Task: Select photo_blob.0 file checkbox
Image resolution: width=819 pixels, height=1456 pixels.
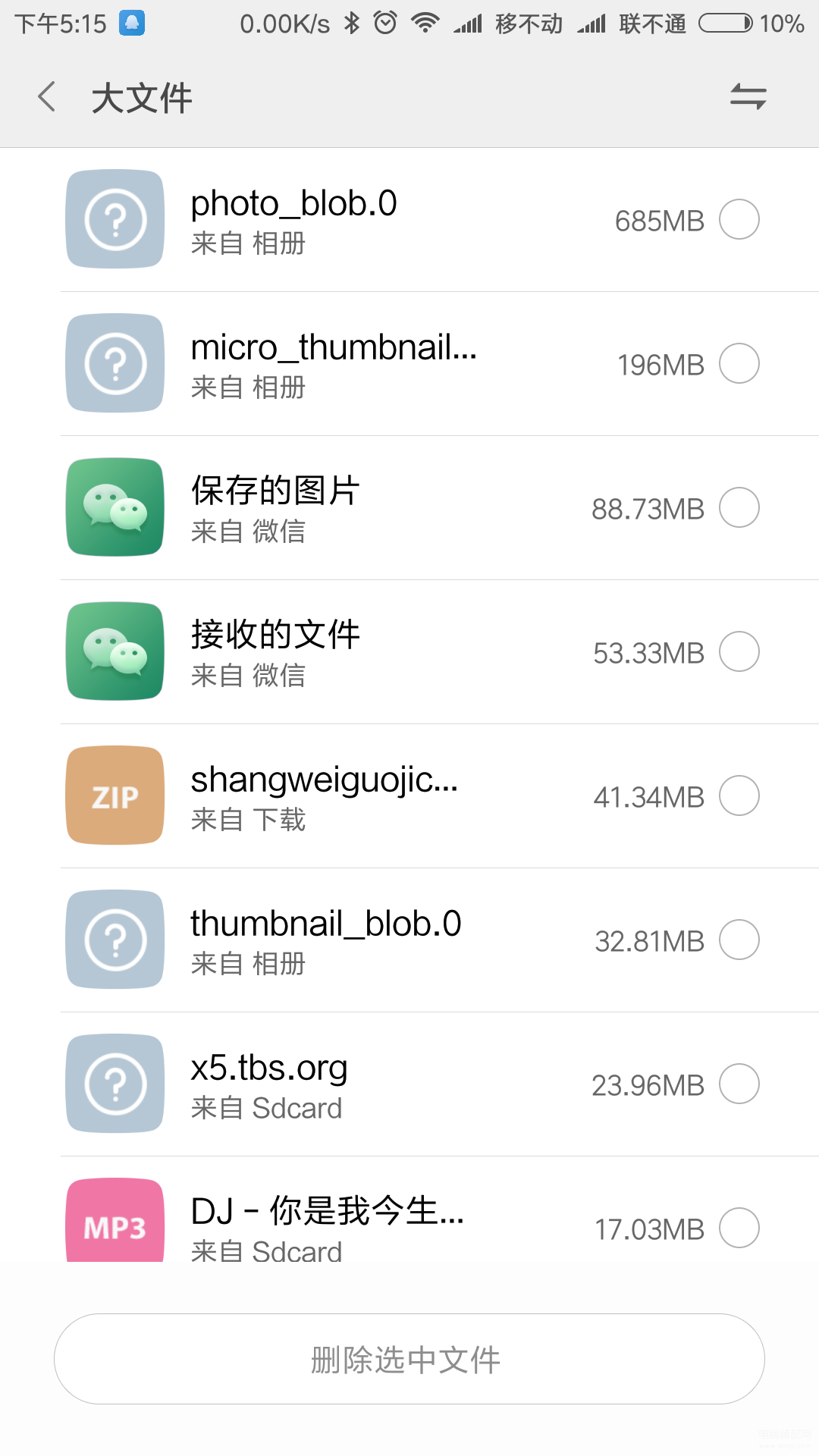Action: [739, 220]
